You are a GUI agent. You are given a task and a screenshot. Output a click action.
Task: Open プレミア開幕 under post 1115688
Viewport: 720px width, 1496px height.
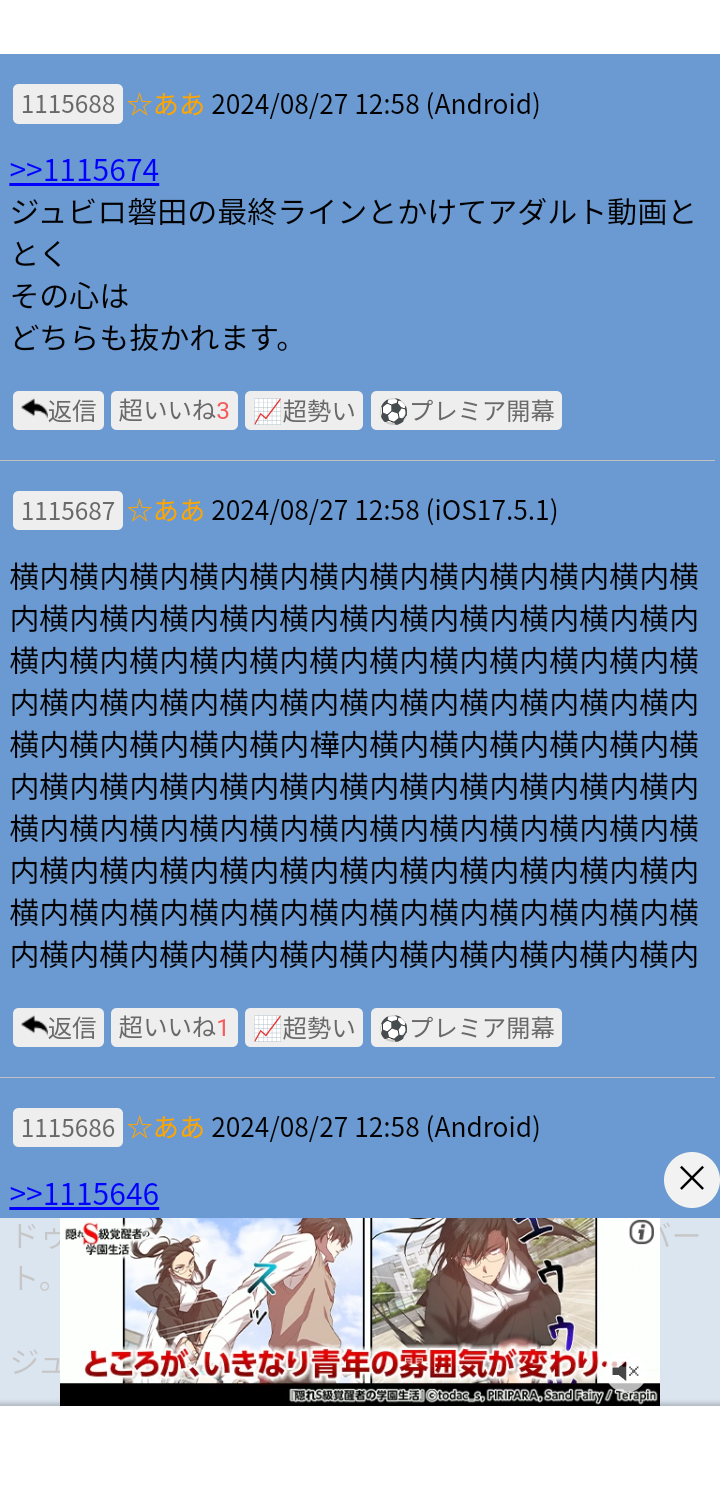(466, 411)
